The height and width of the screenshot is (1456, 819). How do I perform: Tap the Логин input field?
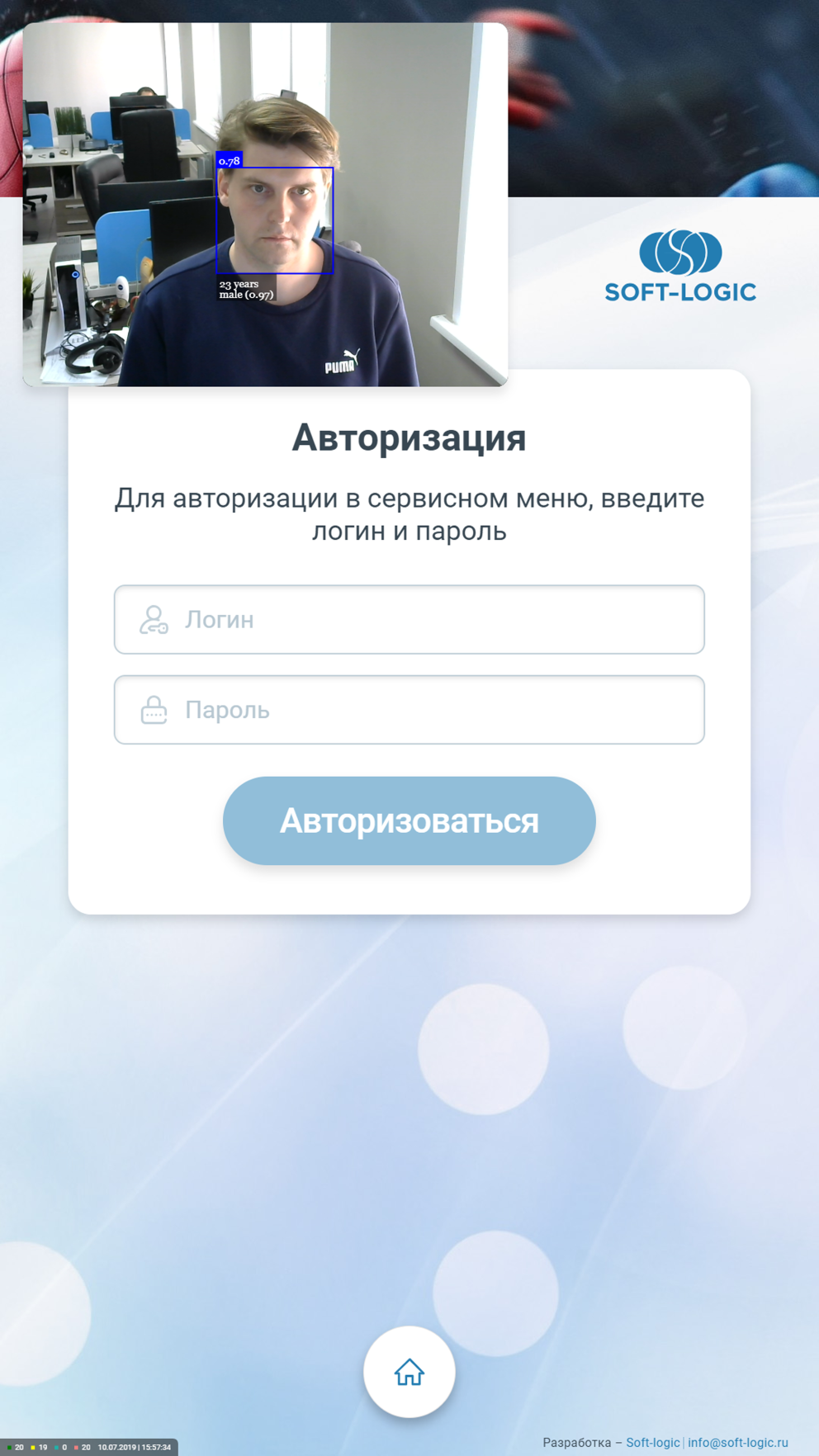point(409,620)
